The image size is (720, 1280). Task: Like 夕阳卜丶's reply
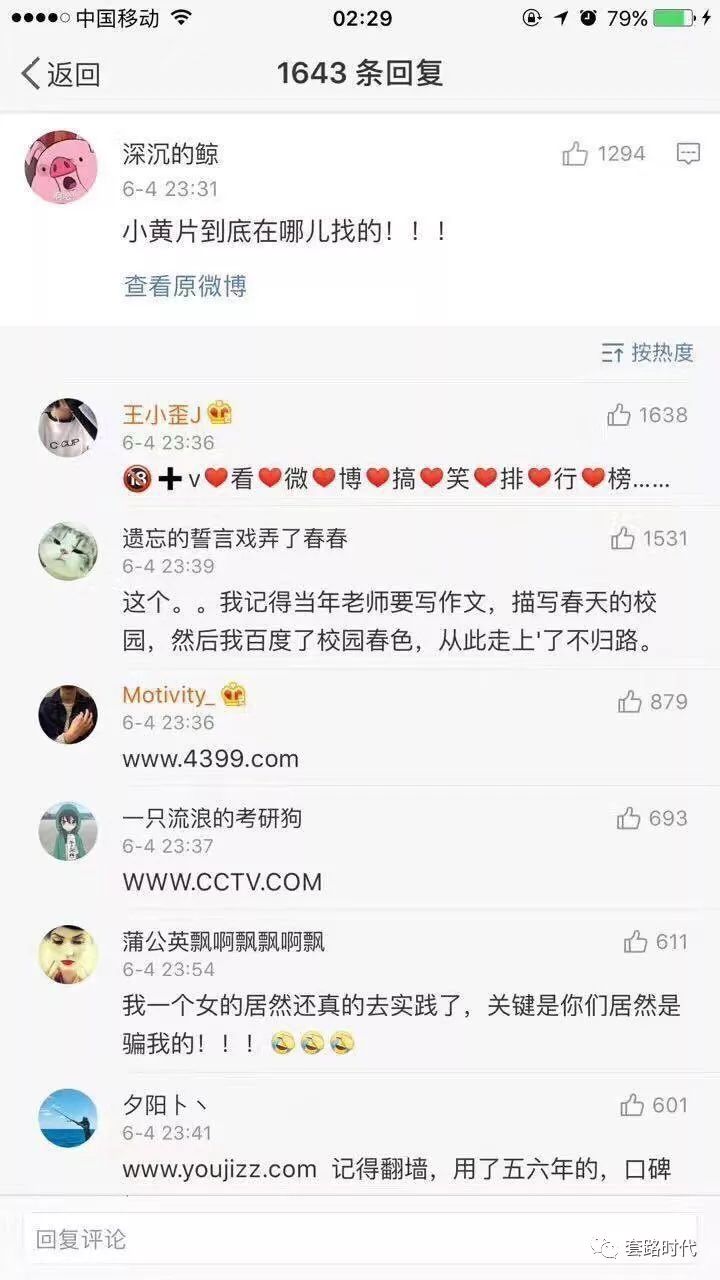coord(631,1105)
